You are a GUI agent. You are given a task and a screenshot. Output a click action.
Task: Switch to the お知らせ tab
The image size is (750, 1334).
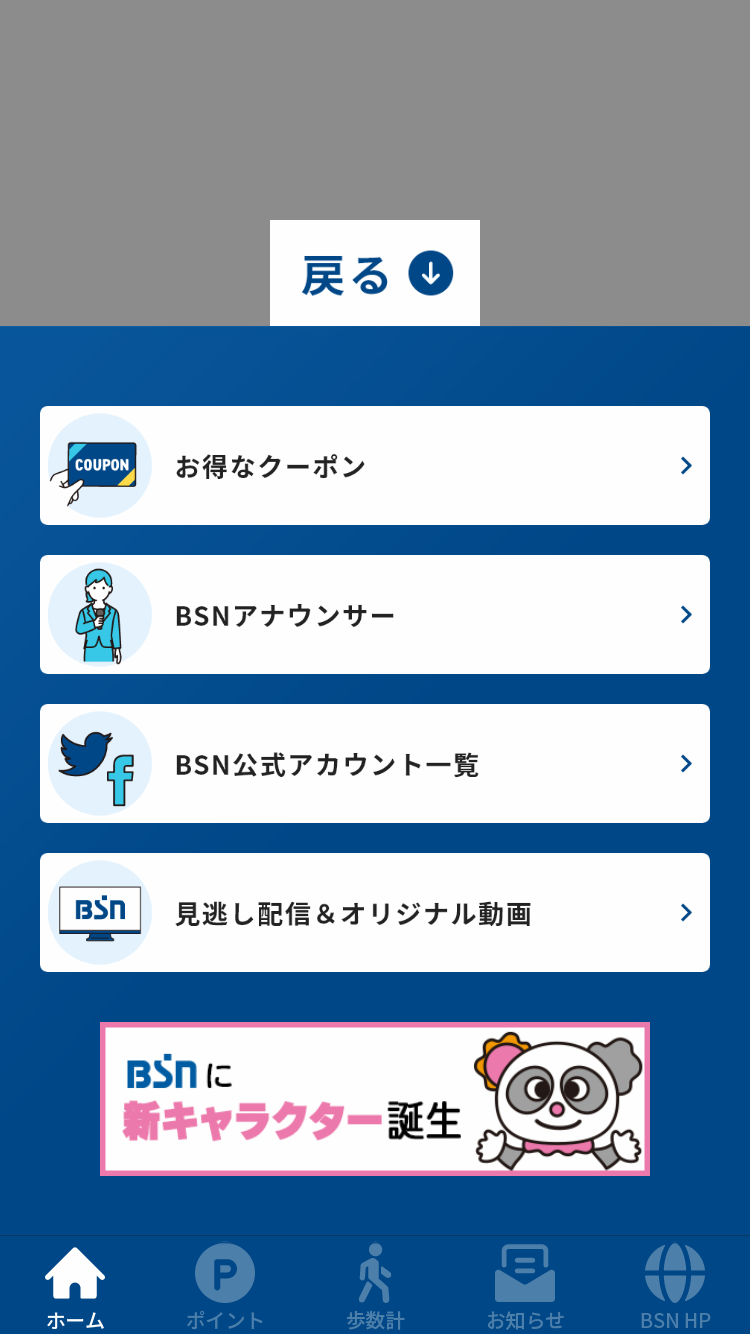525,1286
